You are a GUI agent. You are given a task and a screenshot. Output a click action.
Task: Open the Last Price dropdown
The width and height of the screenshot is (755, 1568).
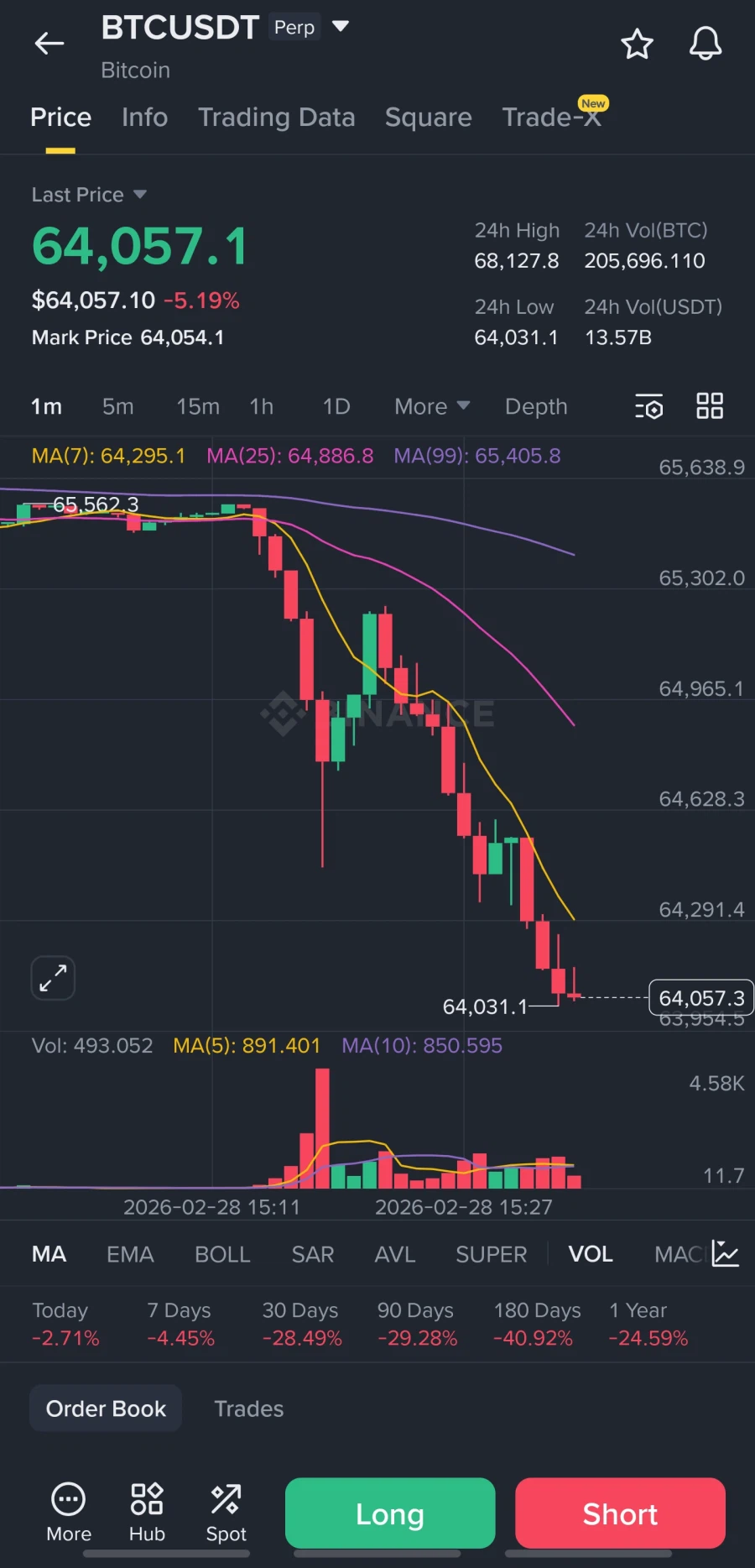[139, 195]
